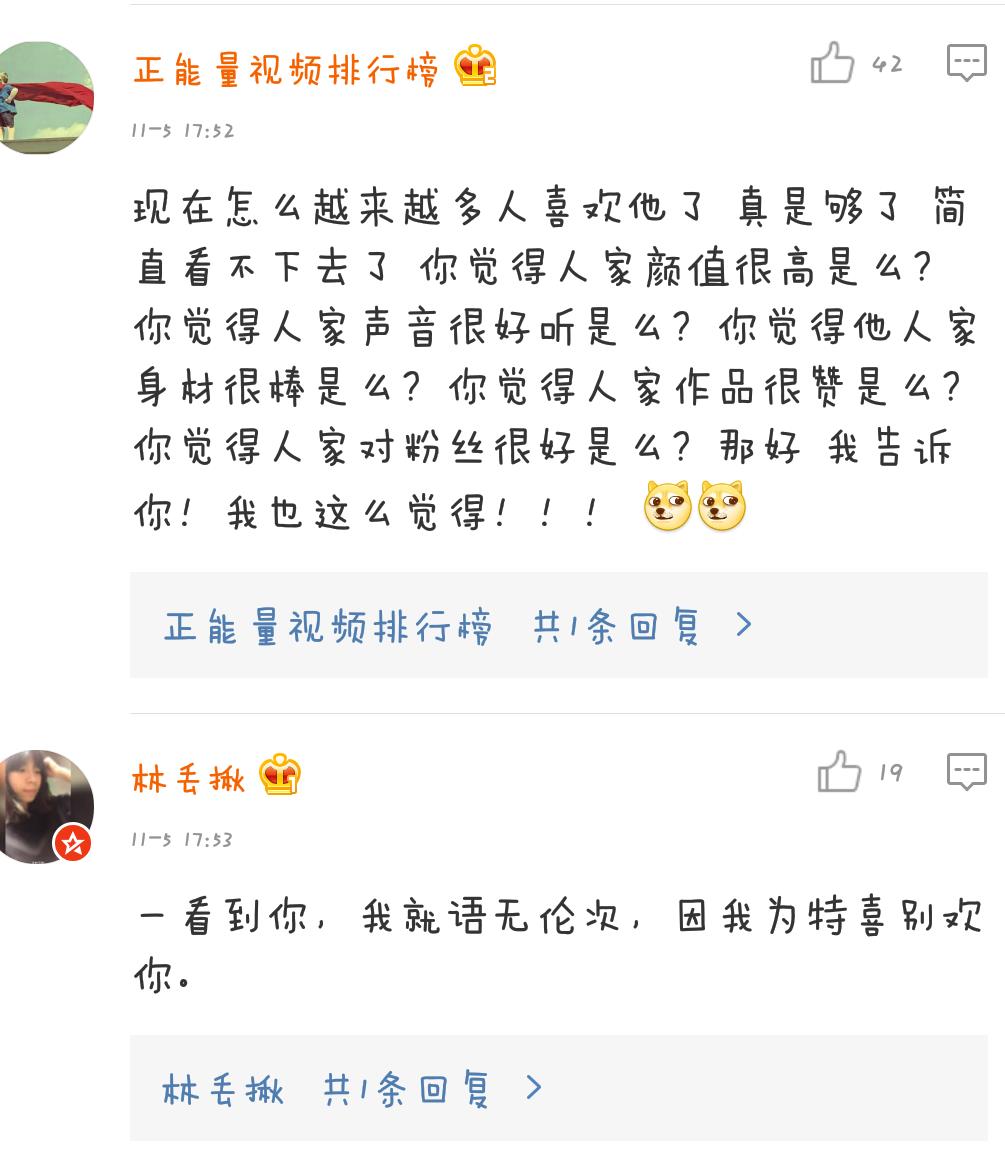Expand 正能量视频排行榜 共1条回复
Image resolution: width=1005 pixels, height=1153 pixels.
pos(458,627)
